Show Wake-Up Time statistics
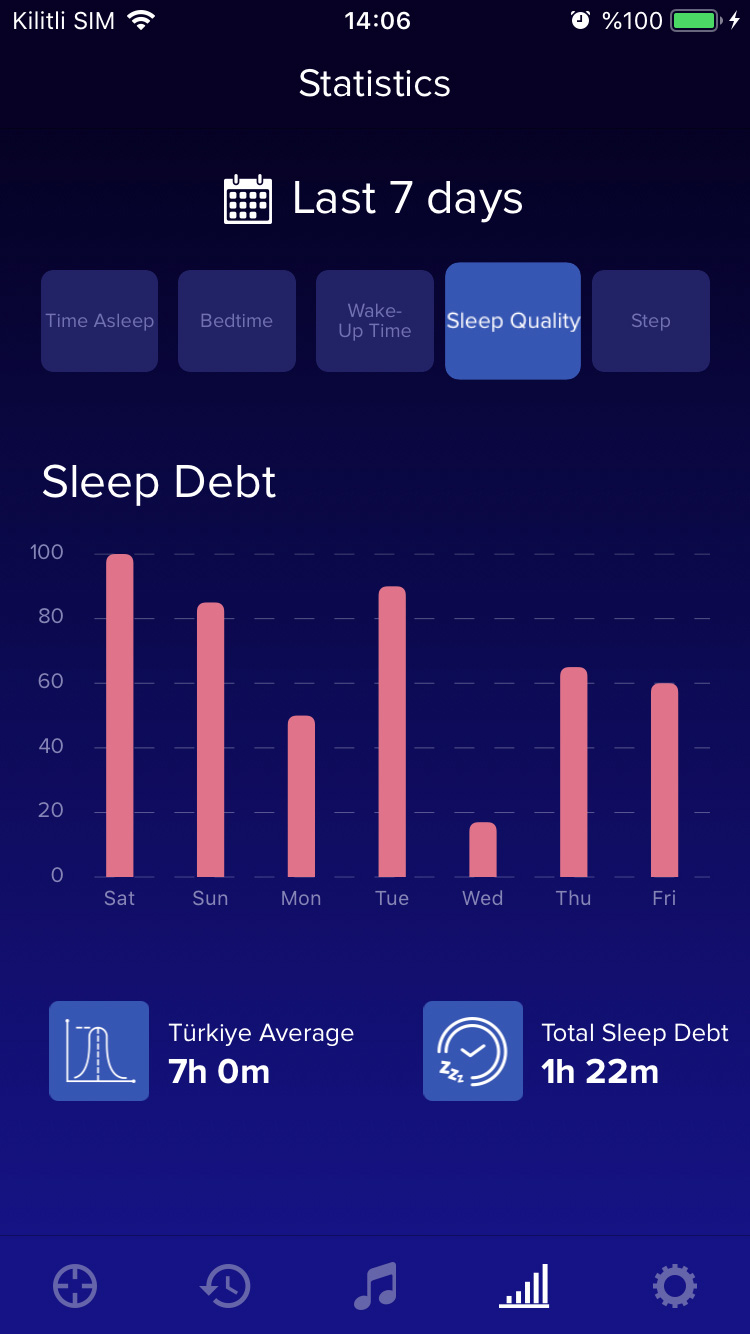The height and width of the screenshot is (1334, 750). click(375, 321)
